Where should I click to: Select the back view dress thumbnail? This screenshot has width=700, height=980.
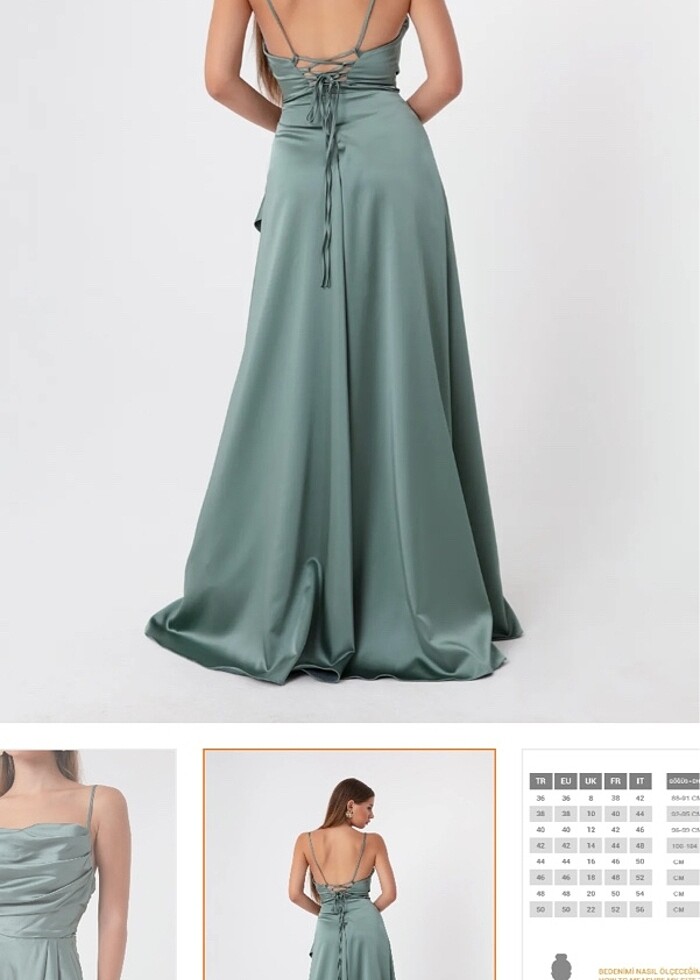(x=349, y=865)
